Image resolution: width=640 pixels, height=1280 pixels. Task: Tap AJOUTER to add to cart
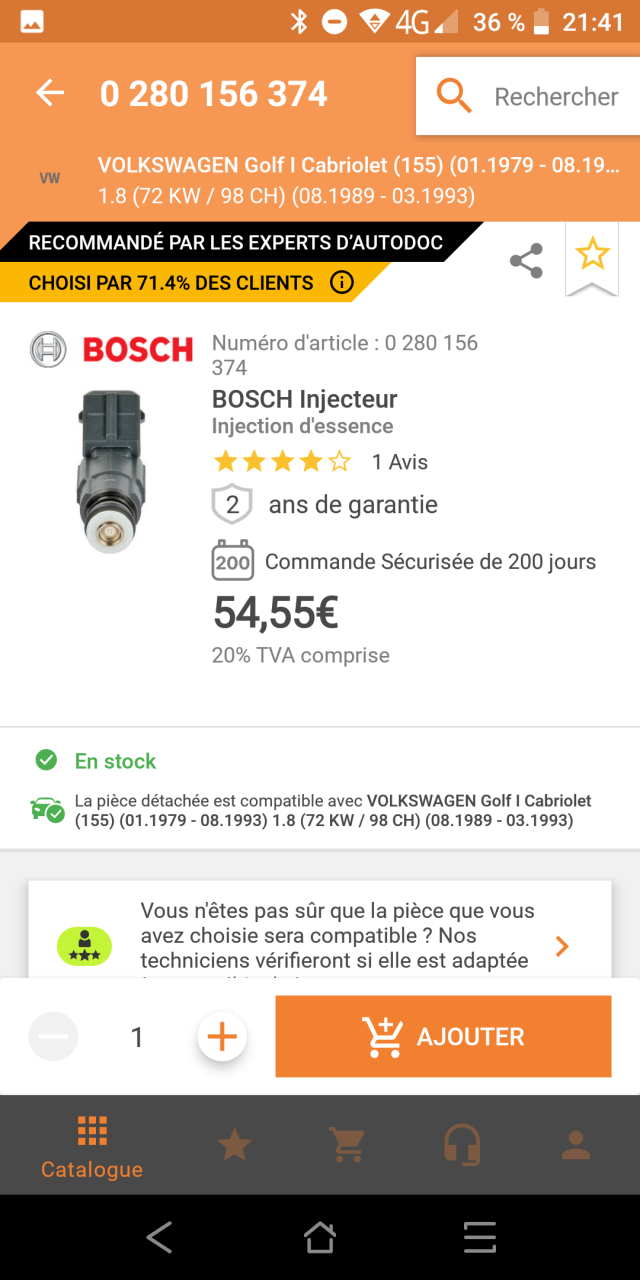(443, 1036)
